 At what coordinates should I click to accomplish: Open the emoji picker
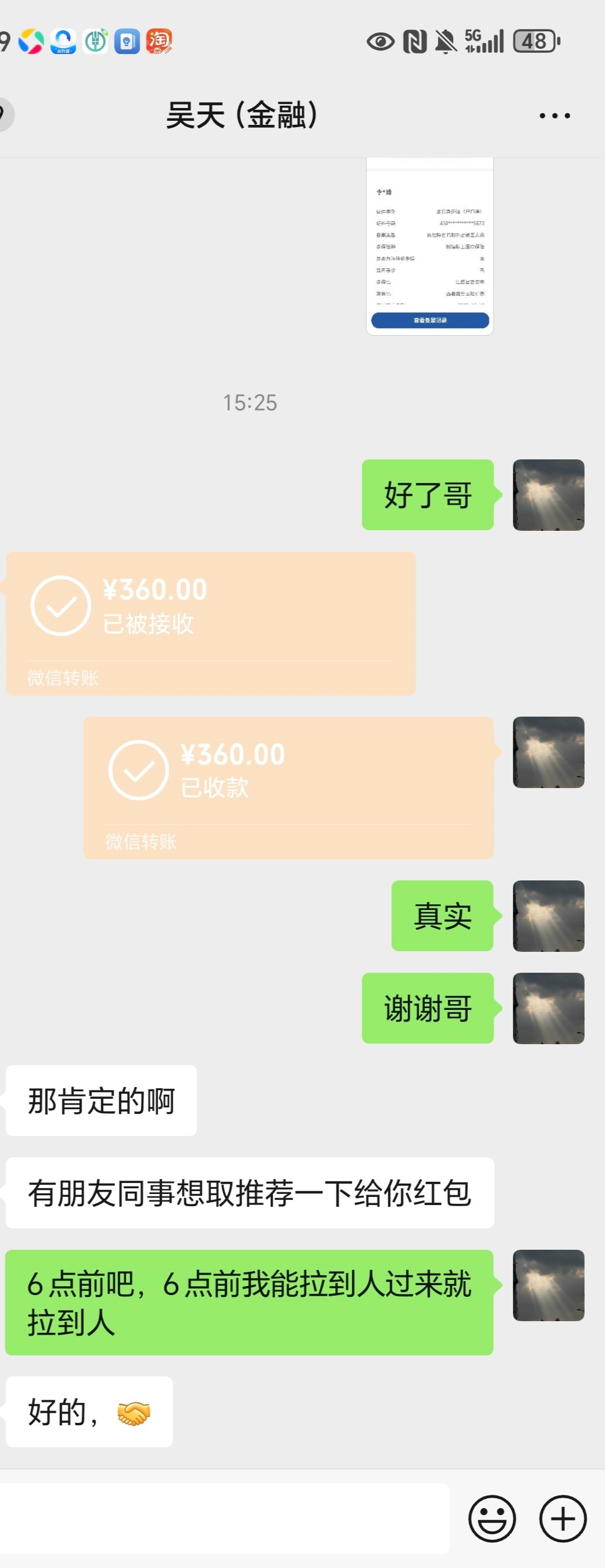(492, 1519)
